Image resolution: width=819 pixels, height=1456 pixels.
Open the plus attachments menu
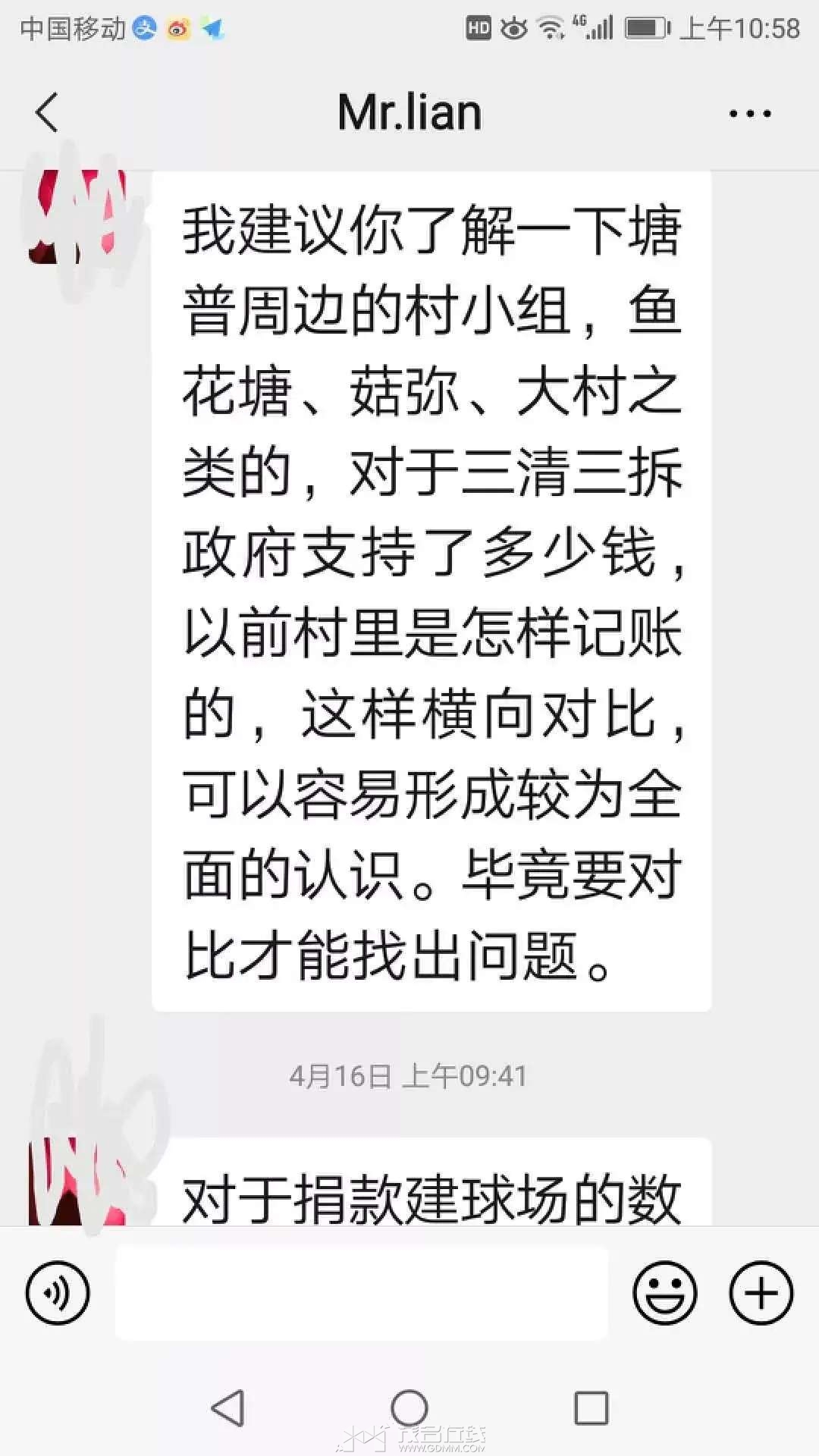[x=761, y=1293]
